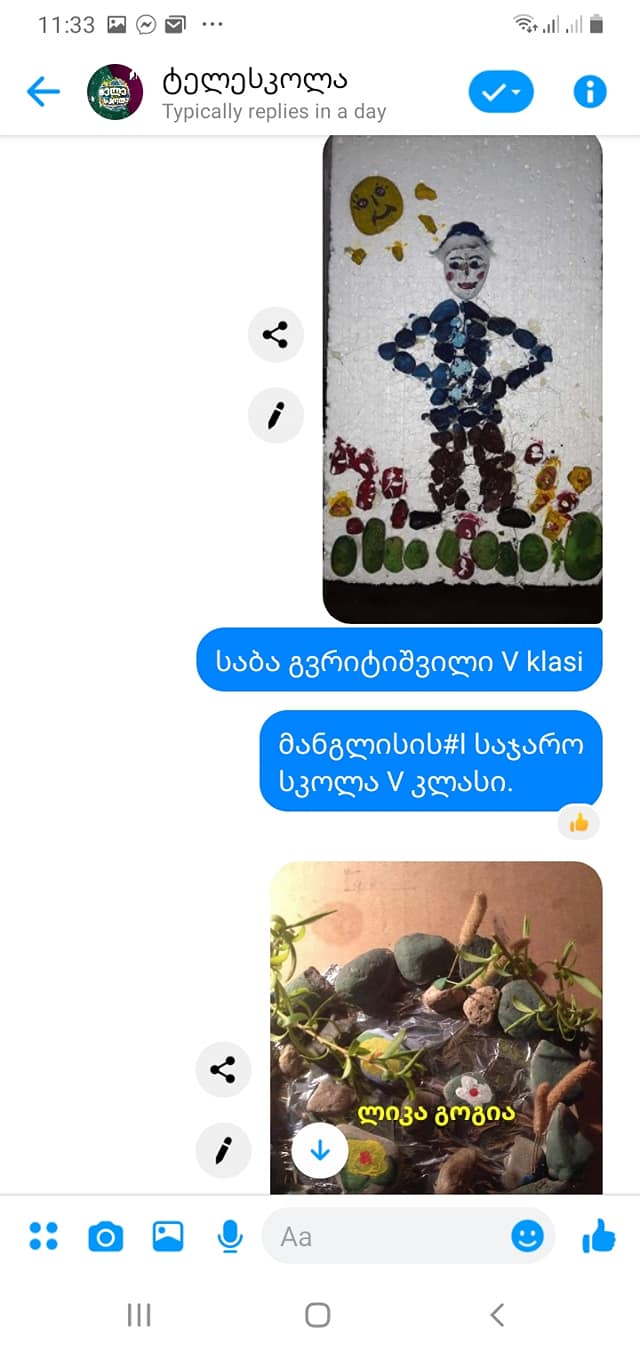
Task: Open the camera to take photo
Action: click(x=105, y=1237)
